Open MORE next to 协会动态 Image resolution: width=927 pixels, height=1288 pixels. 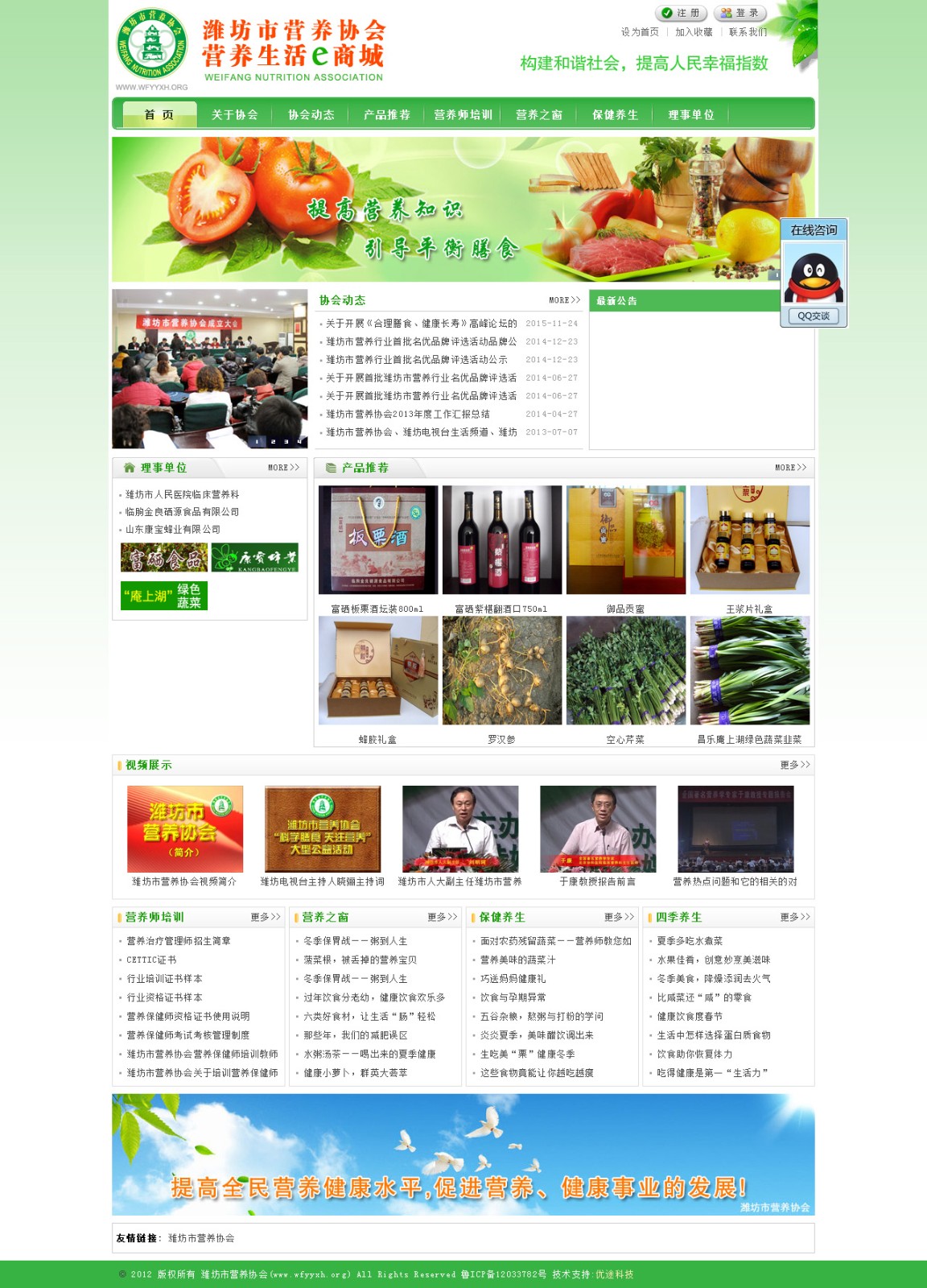click(564, 300)
